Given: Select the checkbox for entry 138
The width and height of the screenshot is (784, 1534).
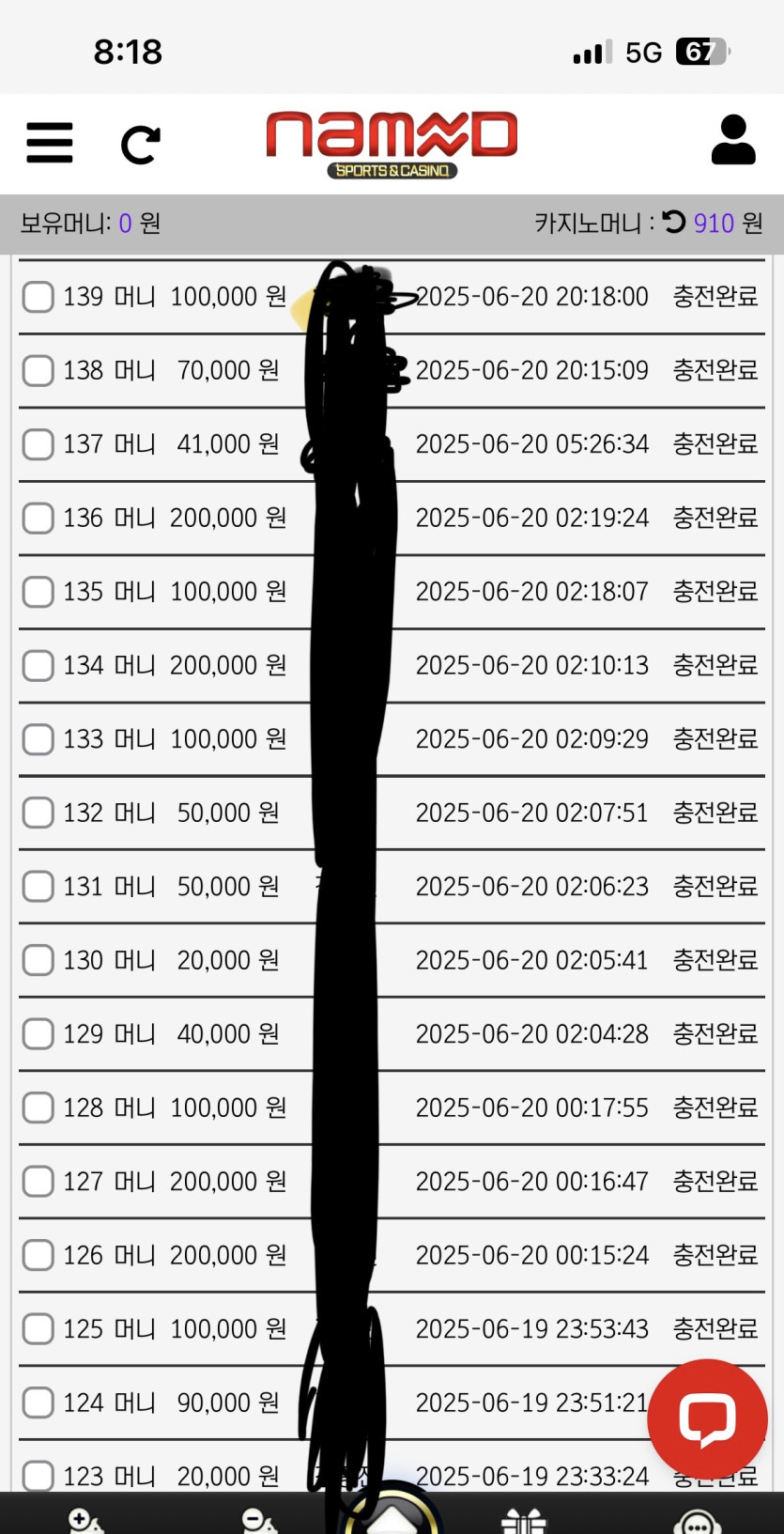Looking at the screenshot, I should tap(38, 370).
